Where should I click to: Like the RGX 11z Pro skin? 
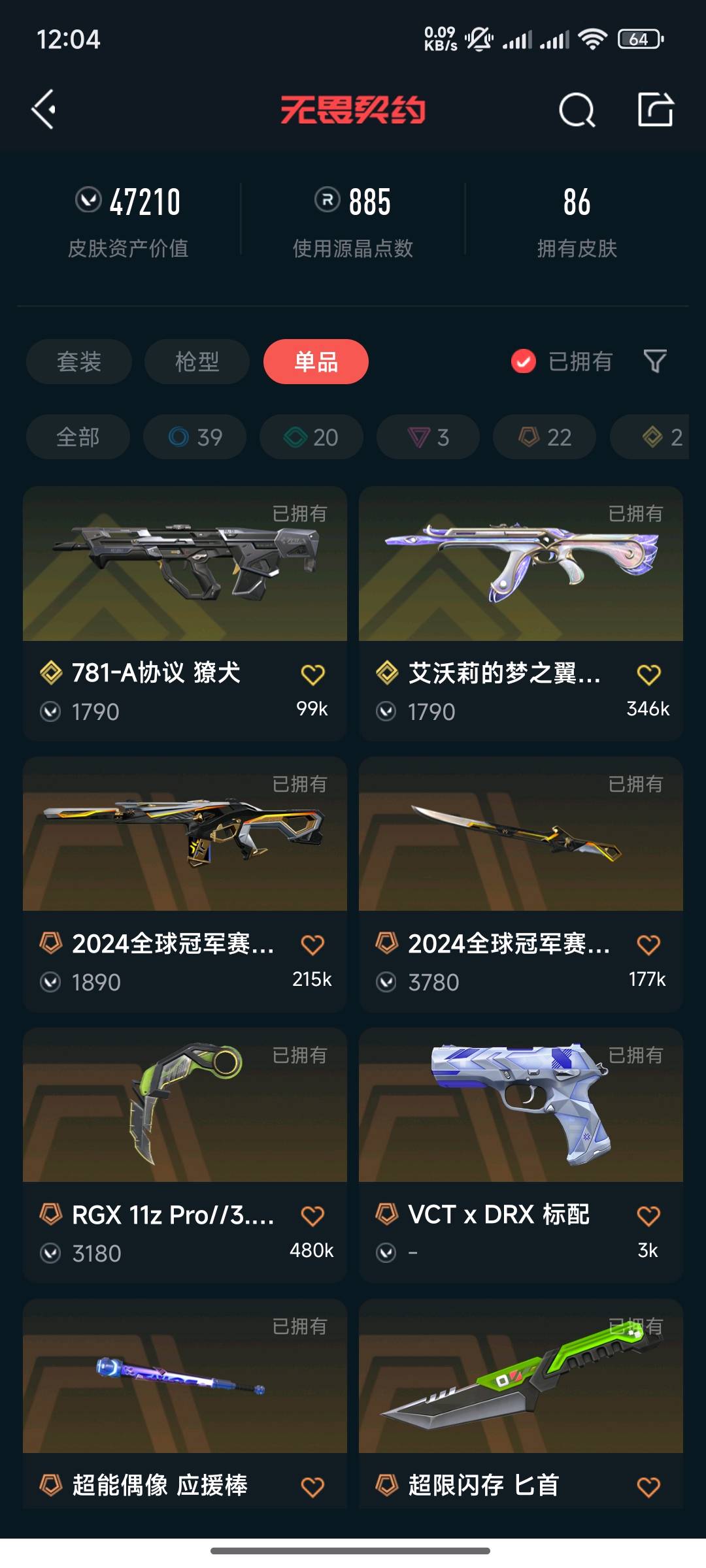click(312, 1216)
